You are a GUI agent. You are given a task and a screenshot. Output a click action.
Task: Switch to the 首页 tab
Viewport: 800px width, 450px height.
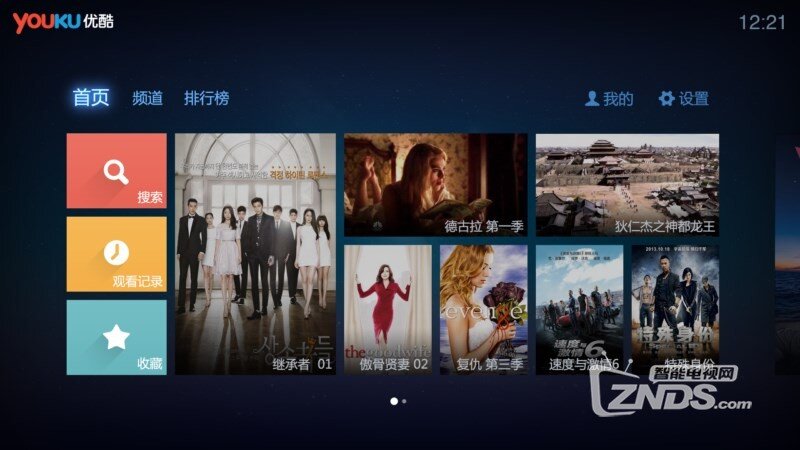coord(91,98)
